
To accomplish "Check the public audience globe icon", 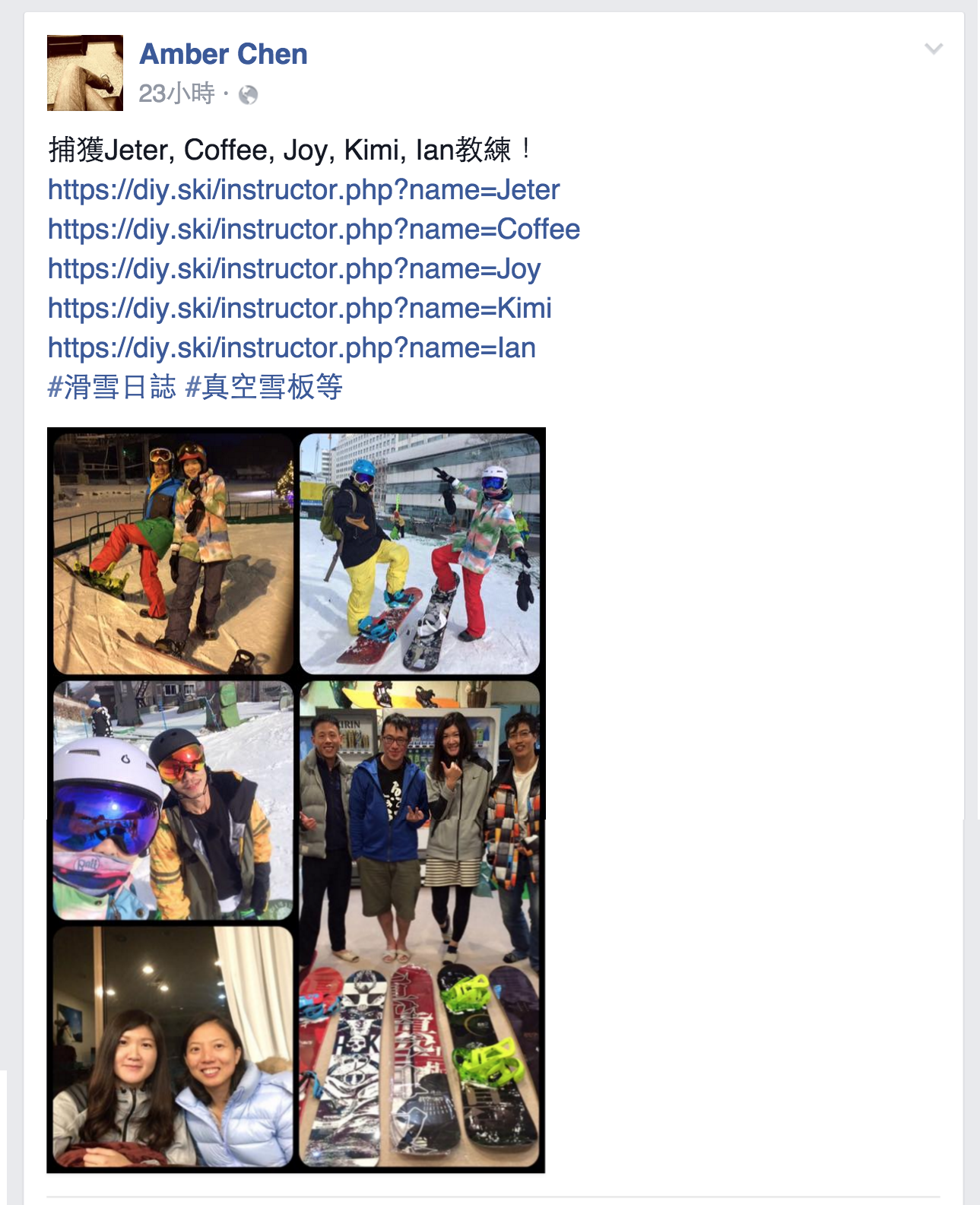I will tap(248, 95).
